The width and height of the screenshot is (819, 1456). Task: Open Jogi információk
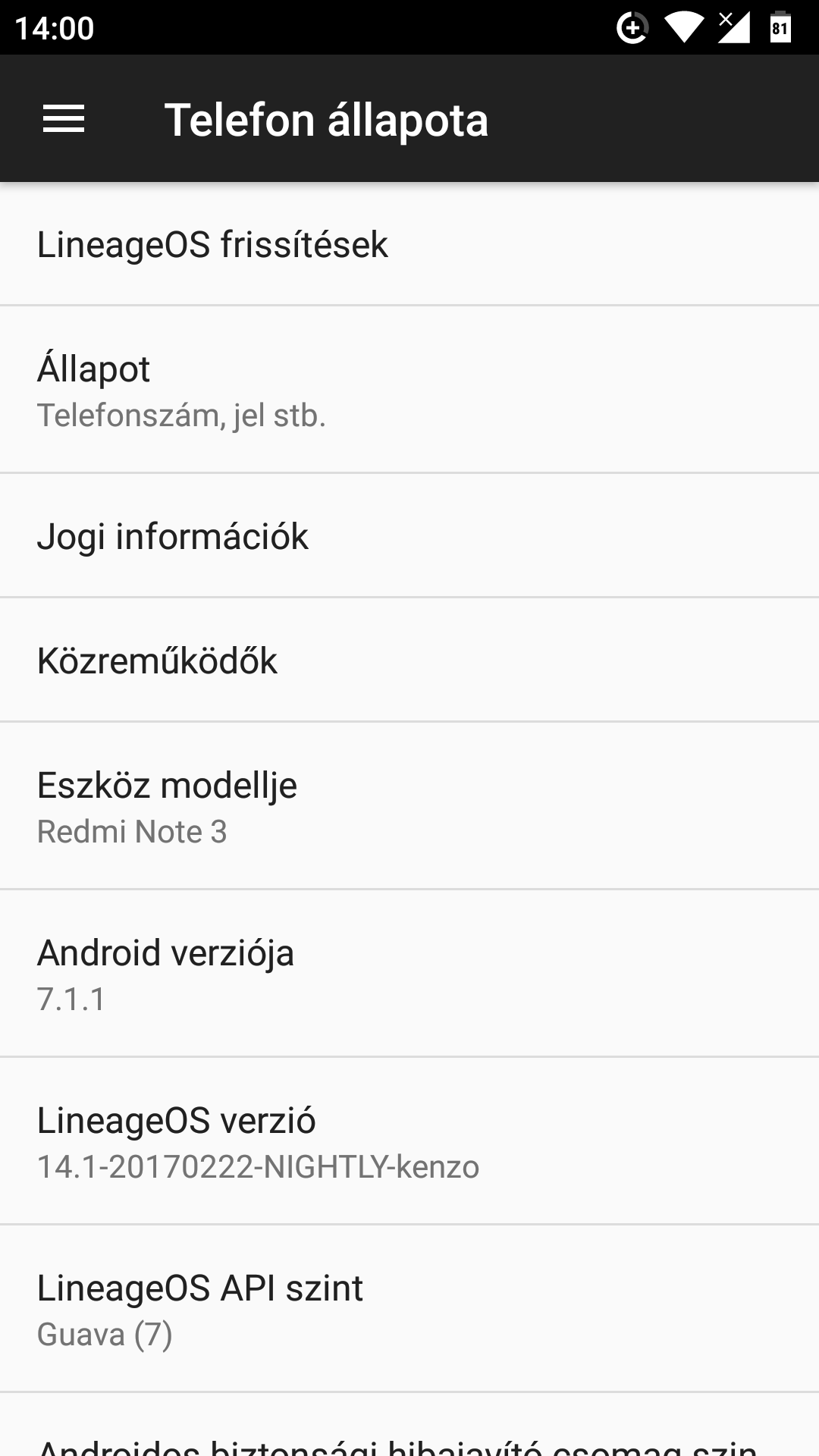[409, 535]
